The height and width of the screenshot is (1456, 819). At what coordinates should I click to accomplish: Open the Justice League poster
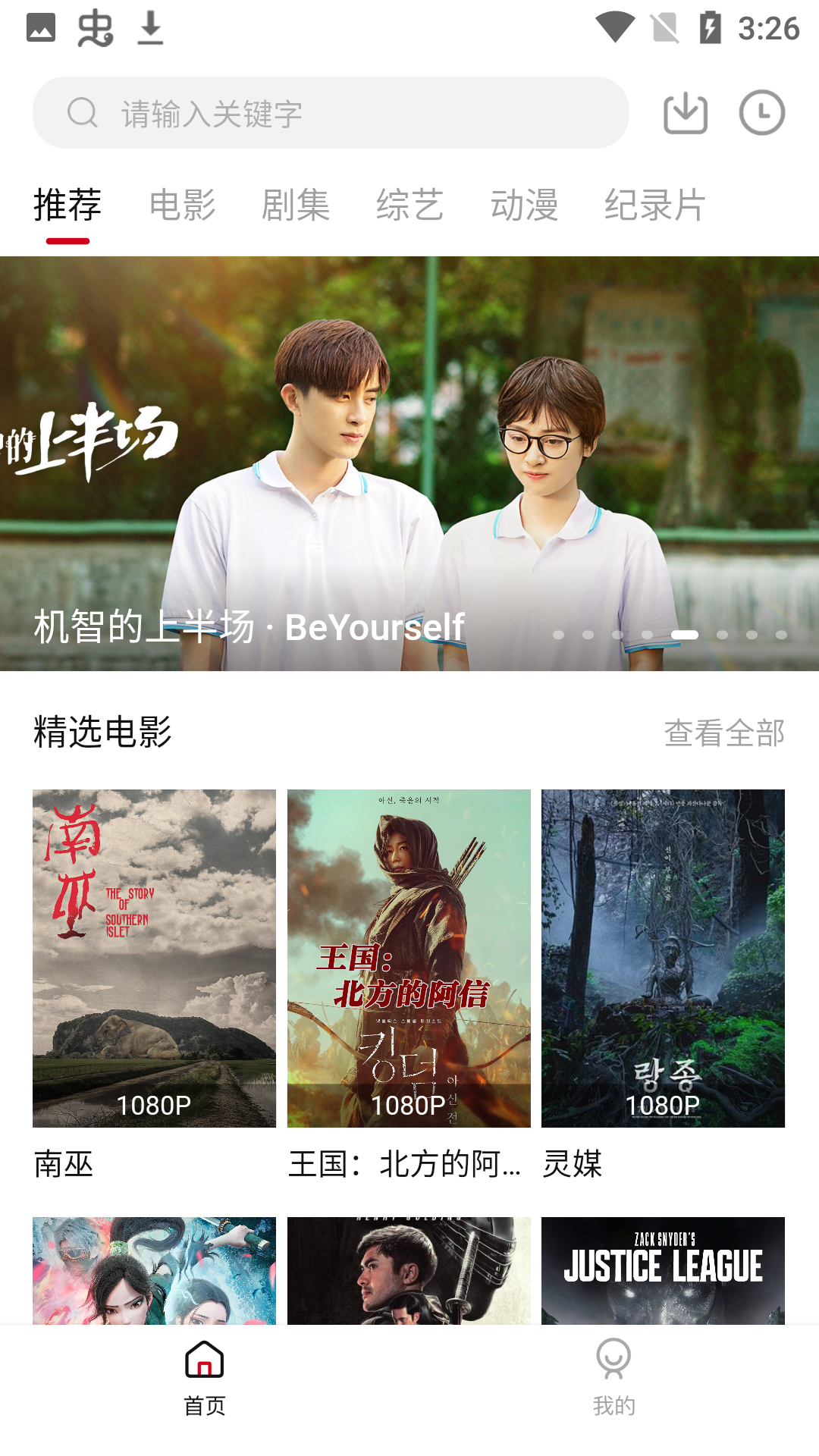(x=663, y=1271)
